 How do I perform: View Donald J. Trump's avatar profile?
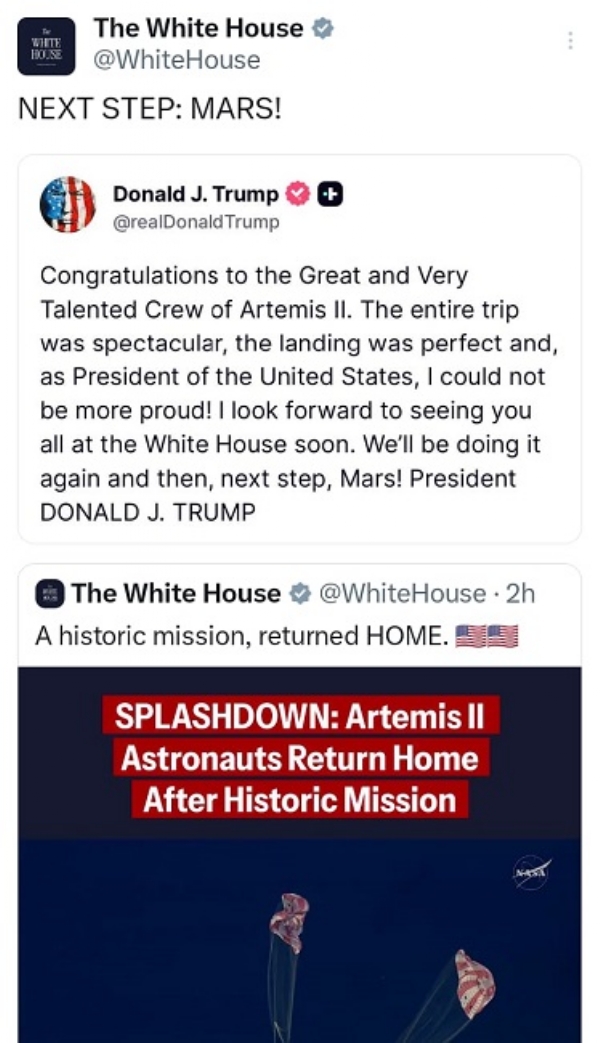tap(67, 204)
